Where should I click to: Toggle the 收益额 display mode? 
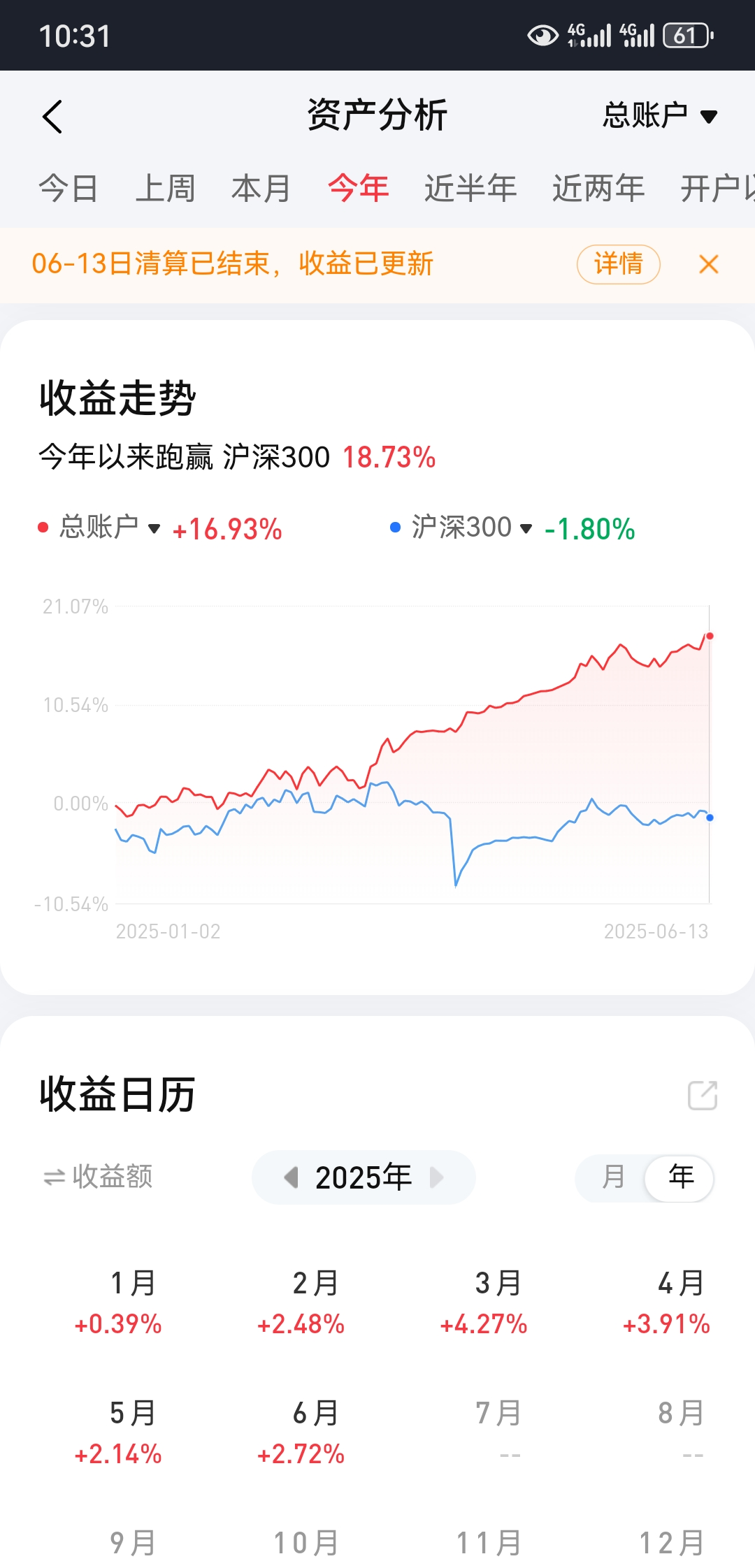98,1177
